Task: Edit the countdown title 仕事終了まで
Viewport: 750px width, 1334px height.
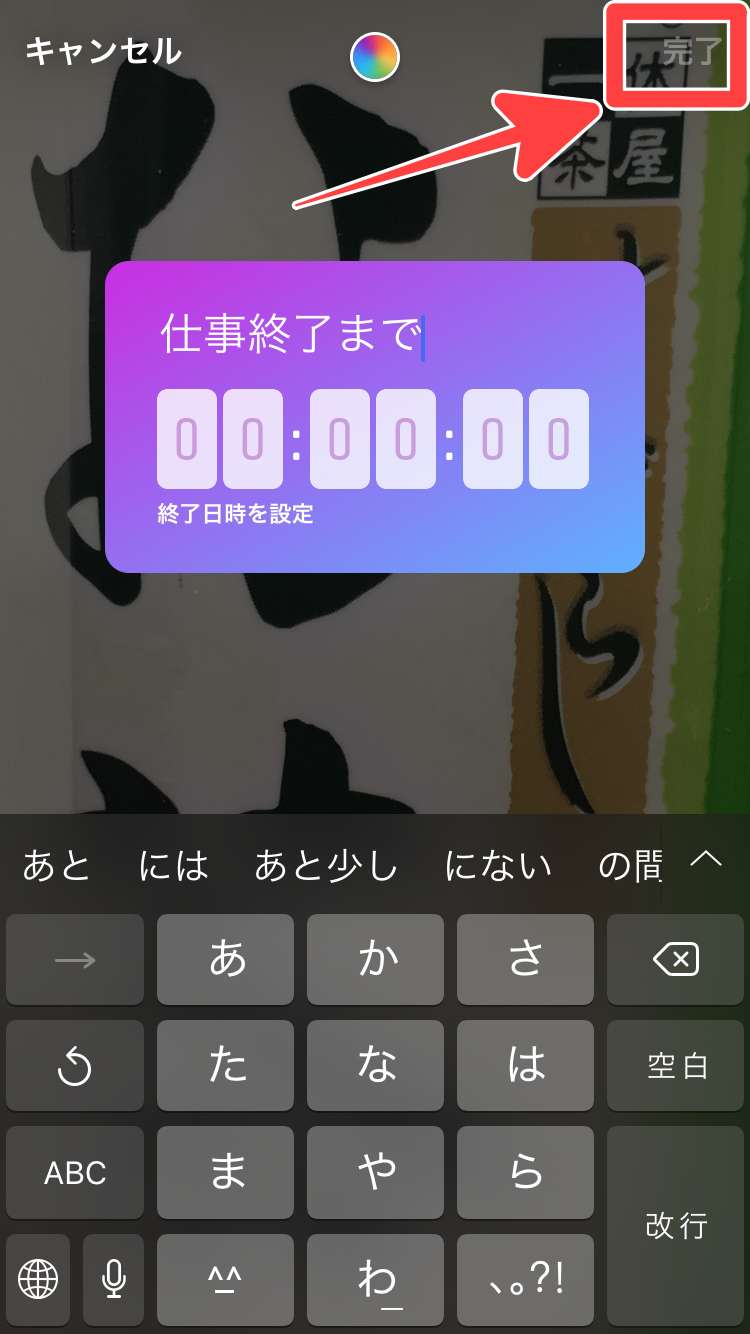Action: click(x=290, y=335)
